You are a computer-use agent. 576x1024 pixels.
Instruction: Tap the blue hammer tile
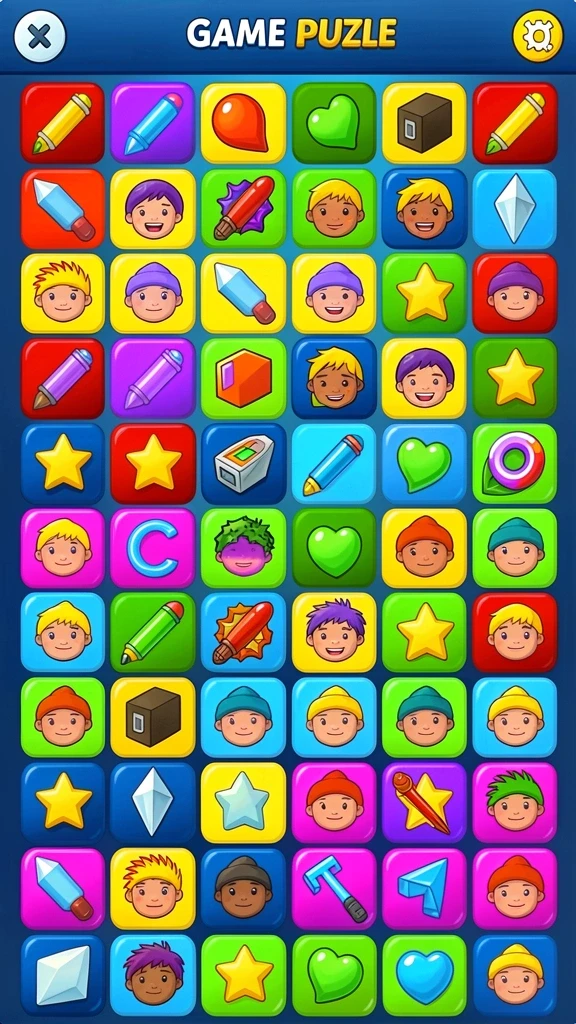[334, 888]
